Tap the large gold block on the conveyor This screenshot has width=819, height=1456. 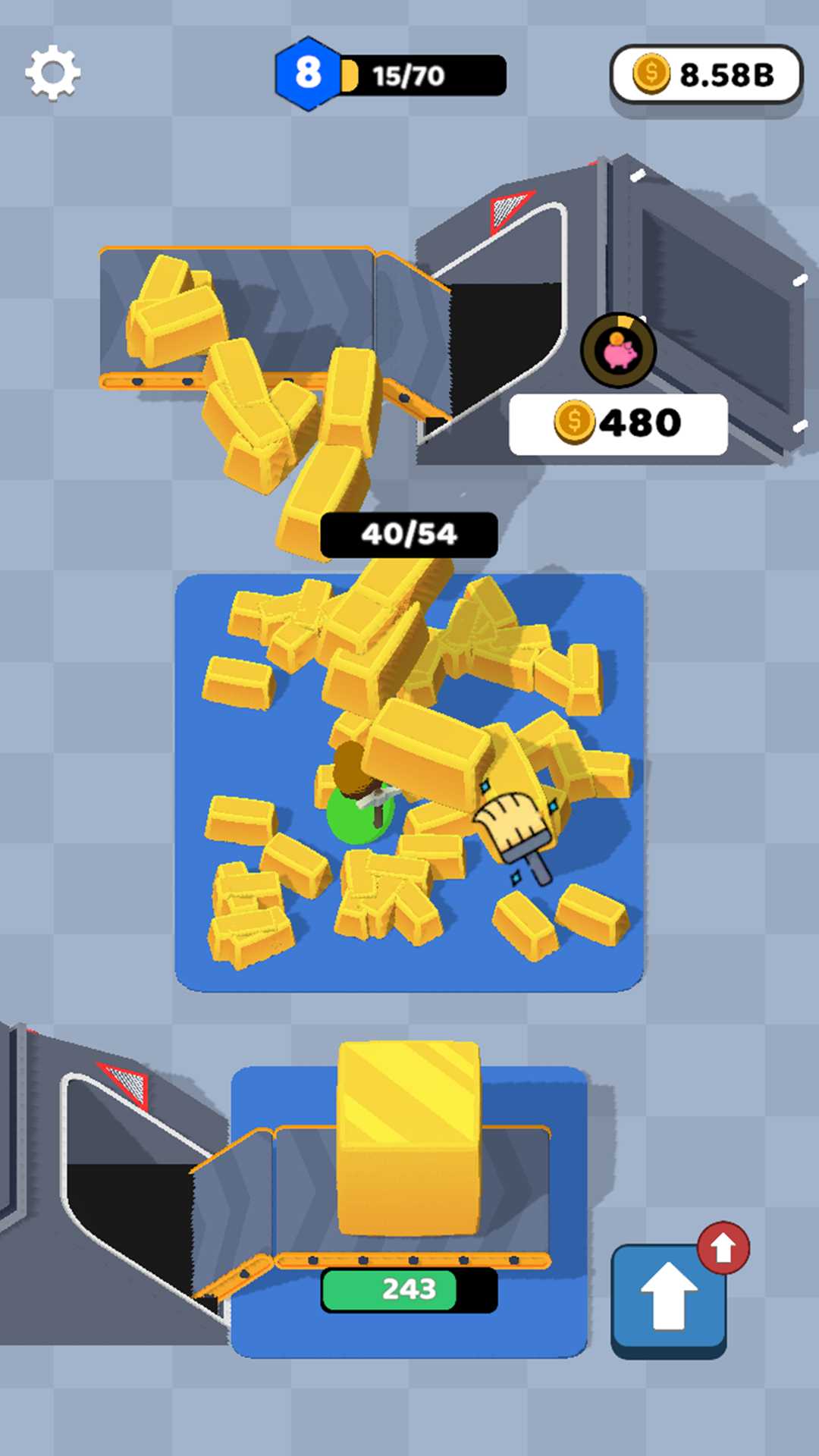point(409,1137)
